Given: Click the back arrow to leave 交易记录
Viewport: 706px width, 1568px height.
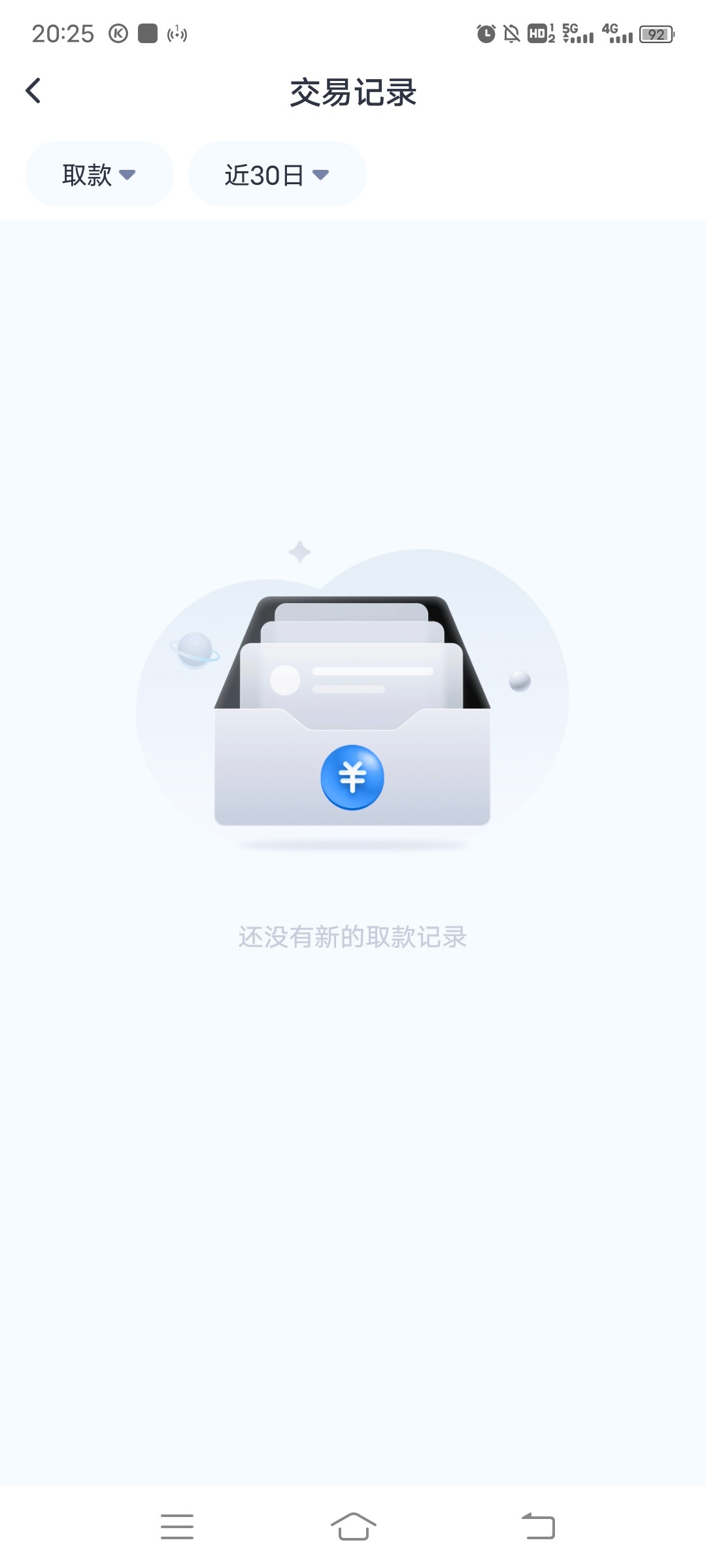Looking at the screenshot, I should click(x=33, y=91).
